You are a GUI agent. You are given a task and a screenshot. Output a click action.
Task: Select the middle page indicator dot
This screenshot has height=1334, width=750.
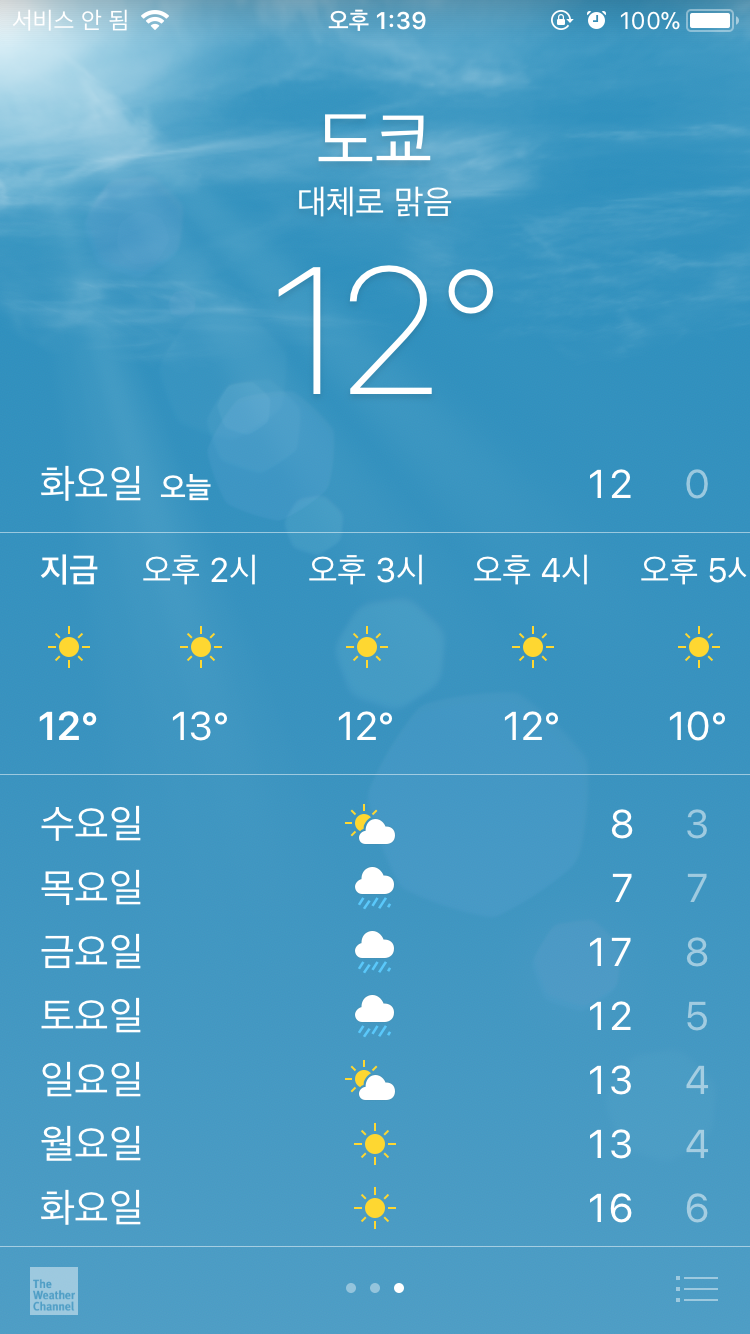point(374,1290)
